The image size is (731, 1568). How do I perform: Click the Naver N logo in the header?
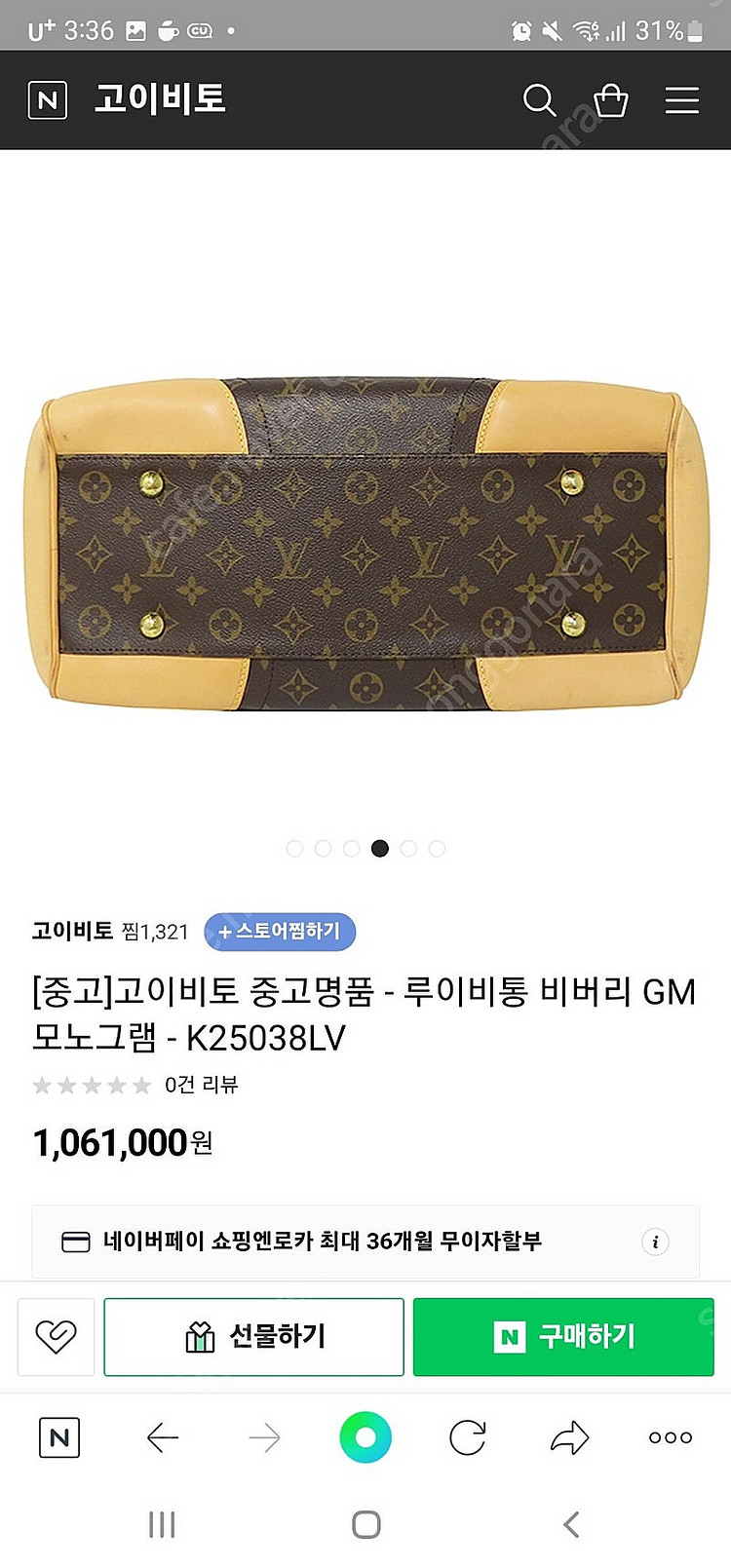coord(47,99)
